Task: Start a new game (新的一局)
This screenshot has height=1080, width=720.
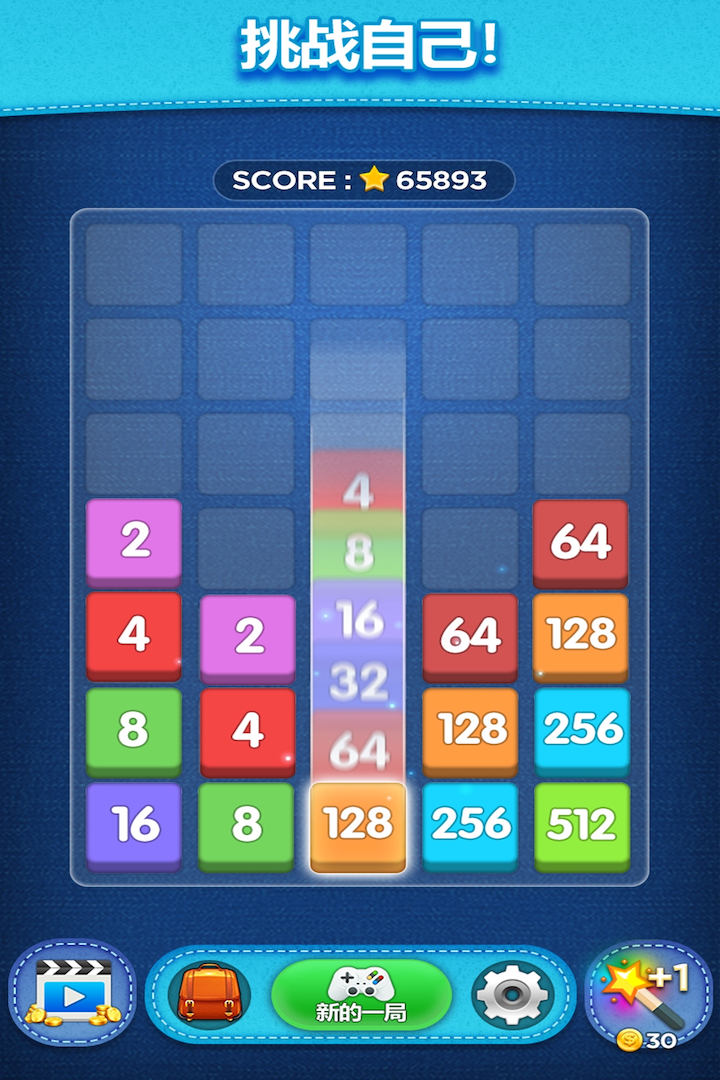Action: coord(360,994)
